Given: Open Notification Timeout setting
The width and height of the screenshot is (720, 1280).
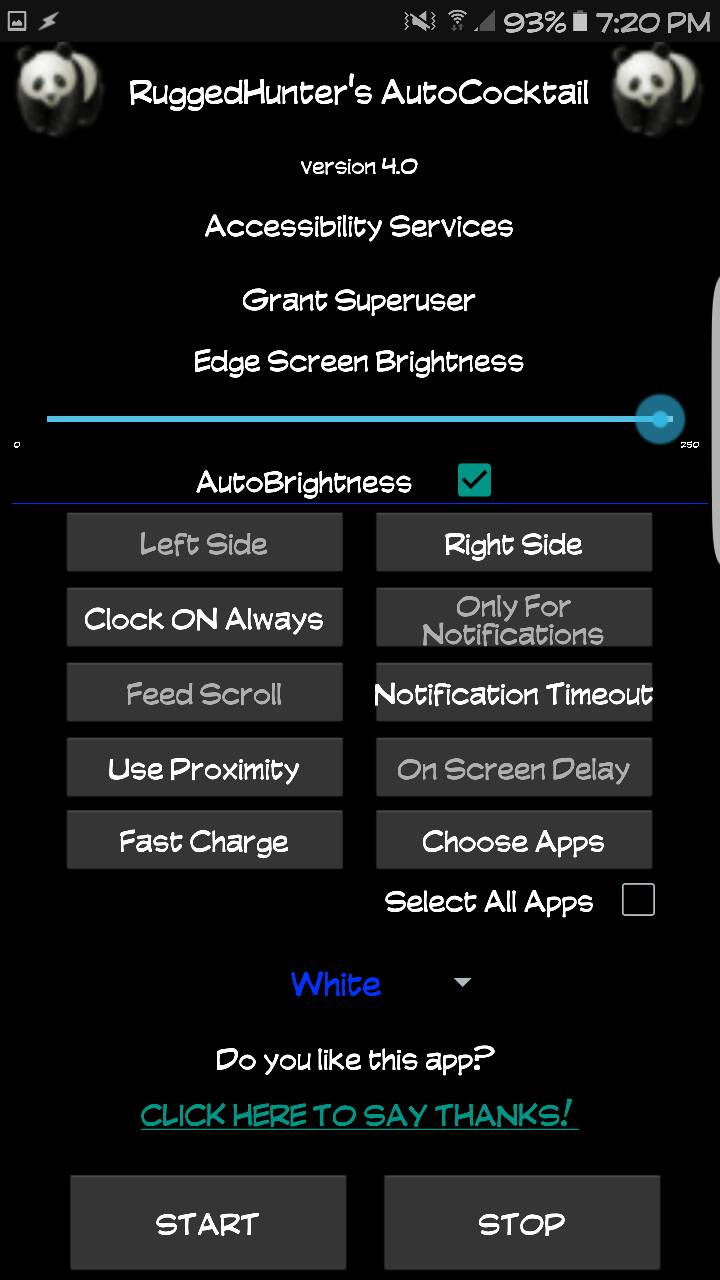Looking at the screenshot, I should tap(513, 693).
